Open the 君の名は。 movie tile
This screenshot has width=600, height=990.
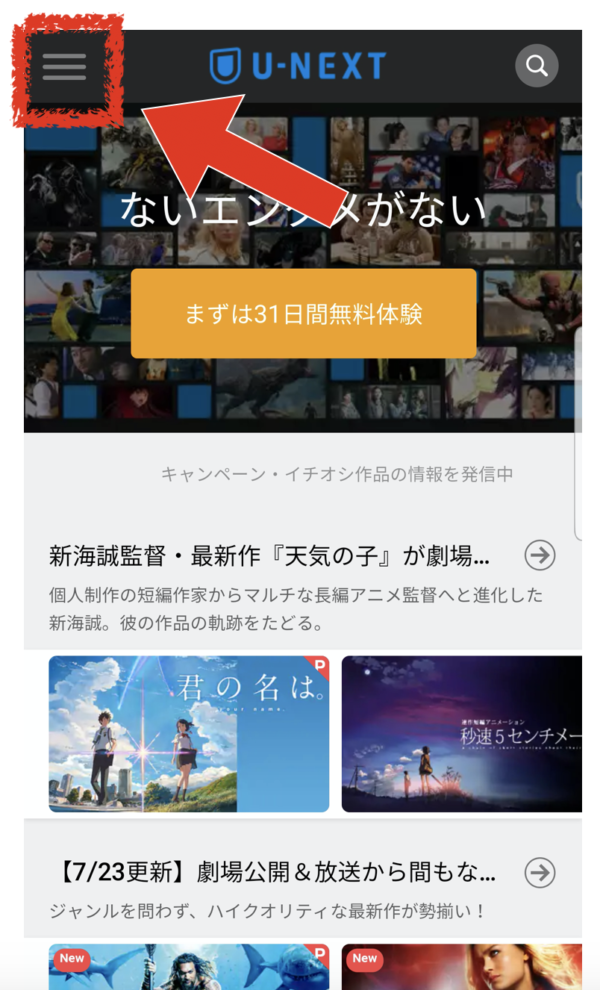189,734
